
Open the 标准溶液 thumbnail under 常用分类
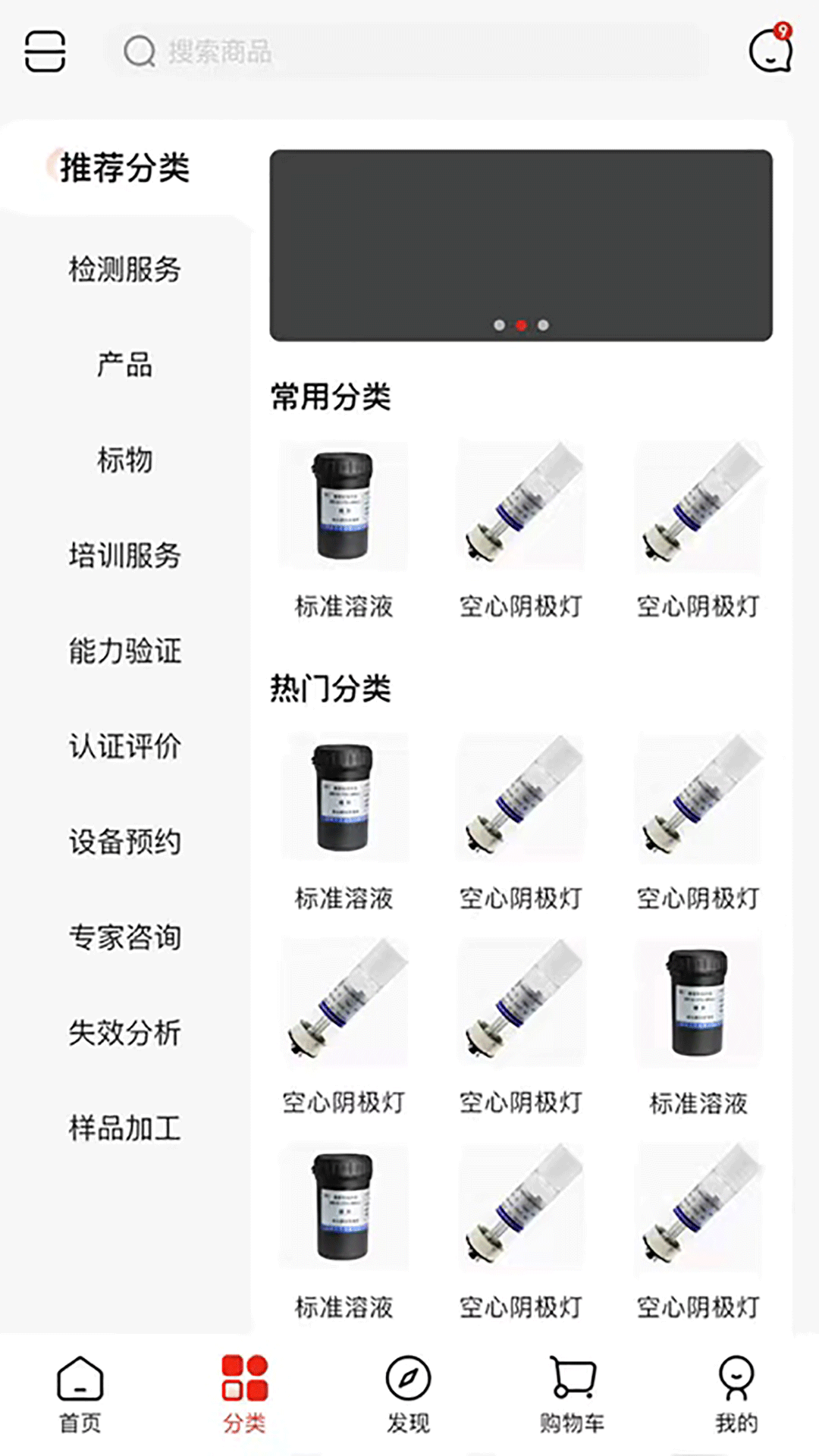tap(344, 507)
